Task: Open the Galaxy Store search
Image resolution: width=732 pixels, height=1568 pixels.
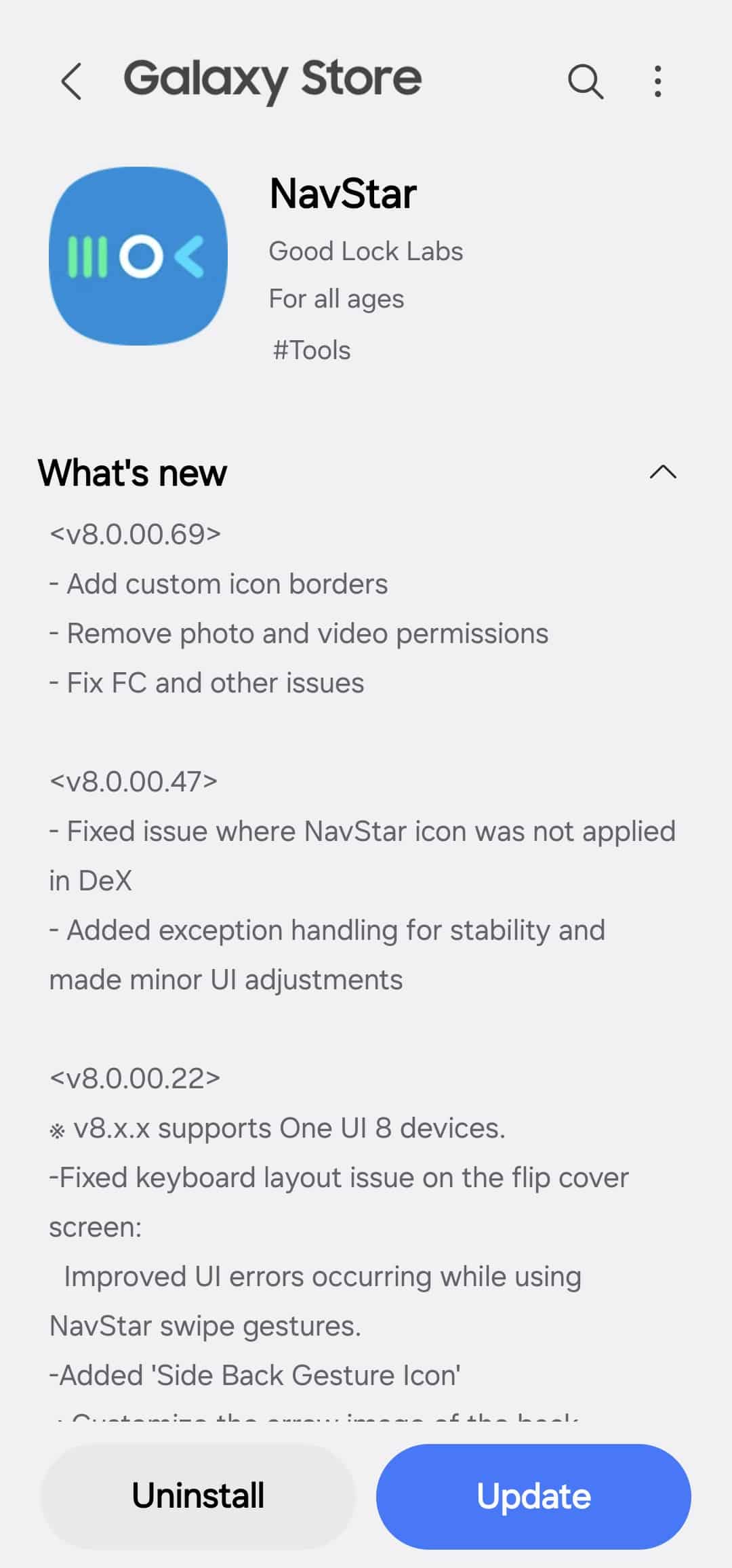Action: pos(585,81)
